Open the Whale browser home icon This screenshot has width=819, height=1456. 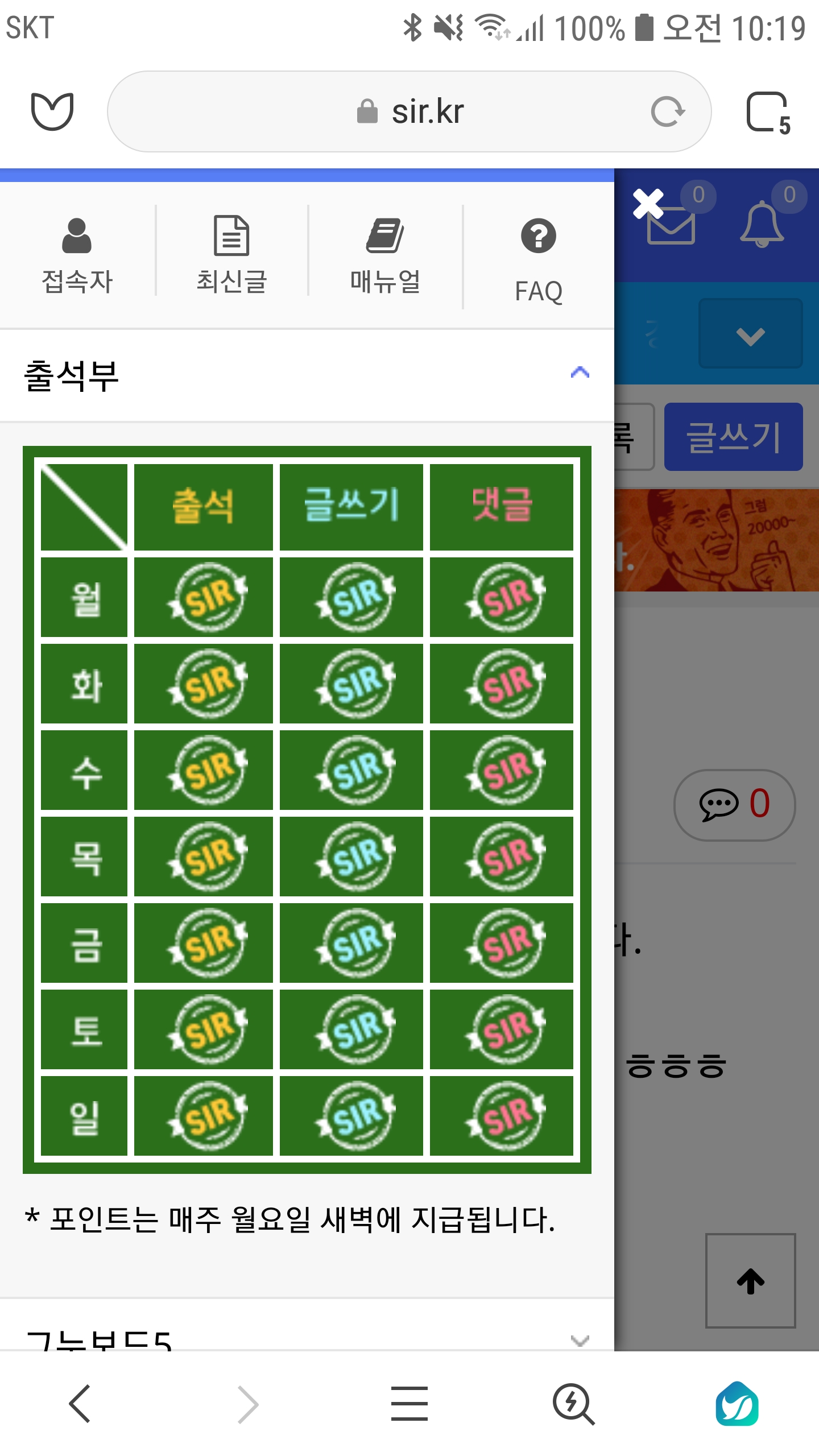(52, 111)
